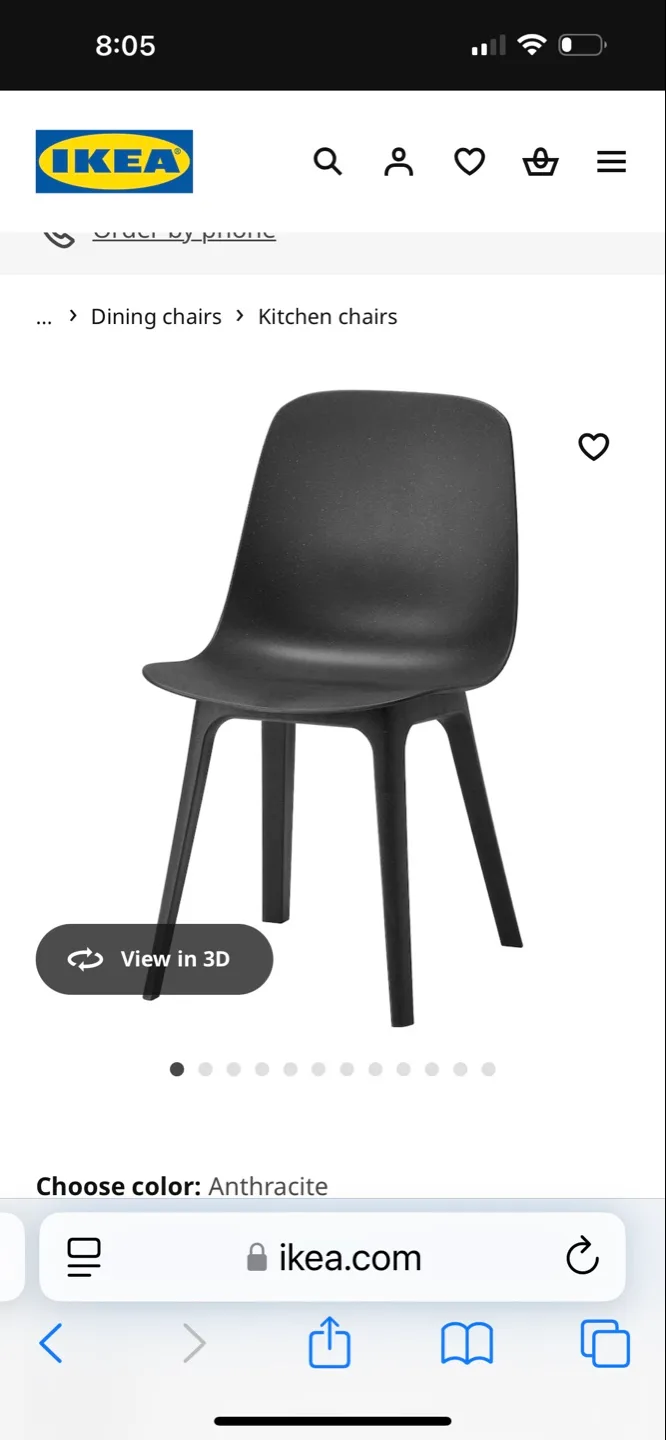This screenshot has height=1440, width=666.
Task: Reload the page
Action: [581, 1257]
